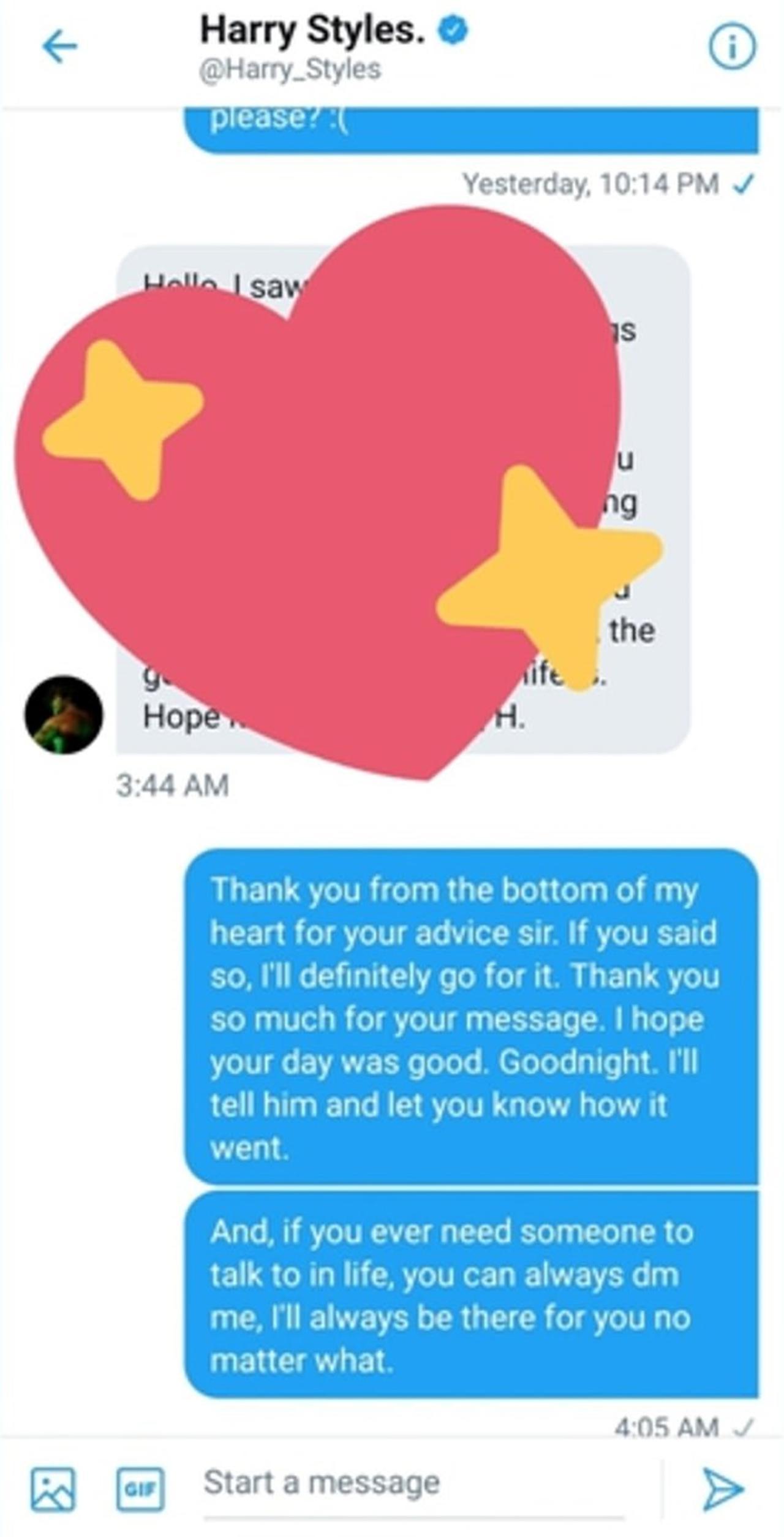The width and height of the screenshot is (784, 1537).
Task: Send the message
Action: pos(723,1489)
